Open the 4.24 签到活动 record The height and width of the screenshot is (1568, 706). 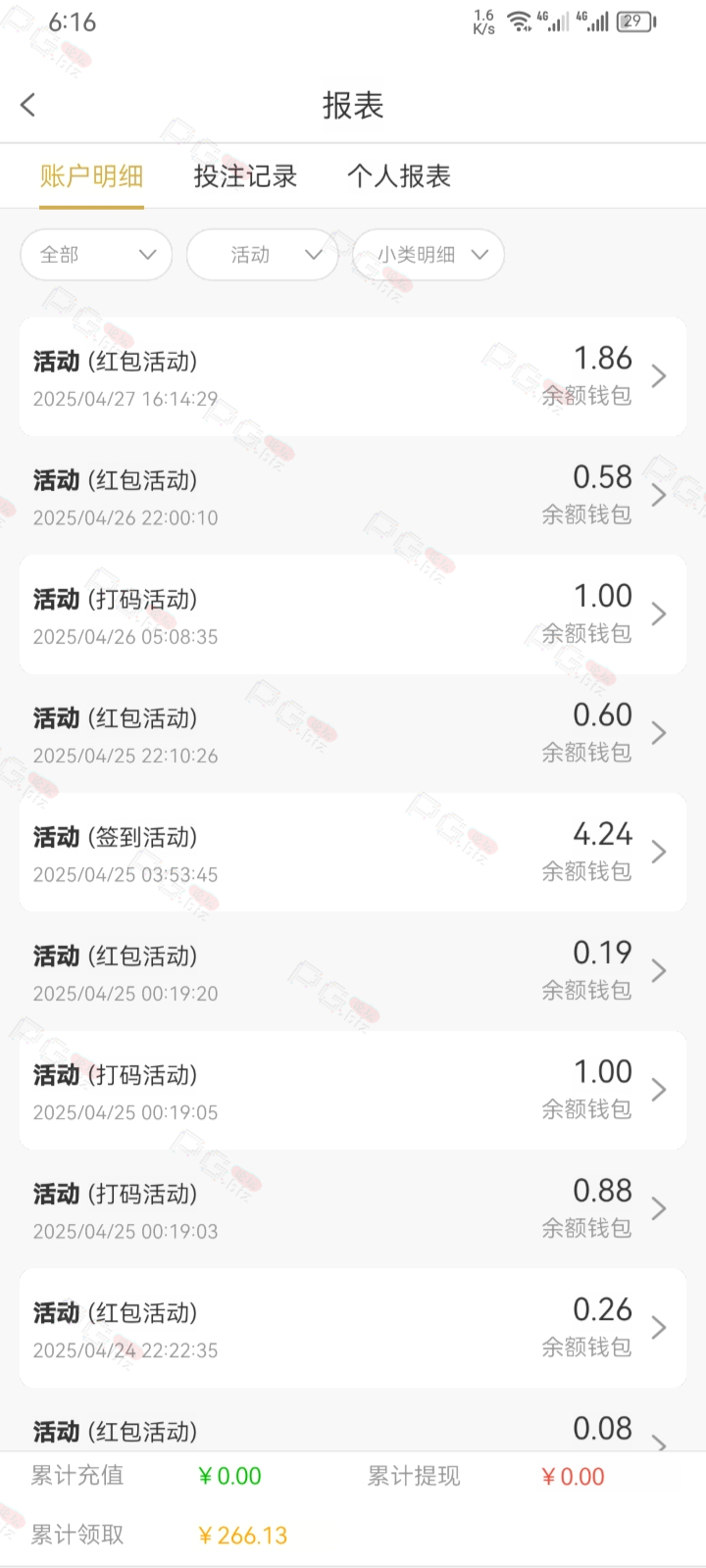(x=353, y=853)
